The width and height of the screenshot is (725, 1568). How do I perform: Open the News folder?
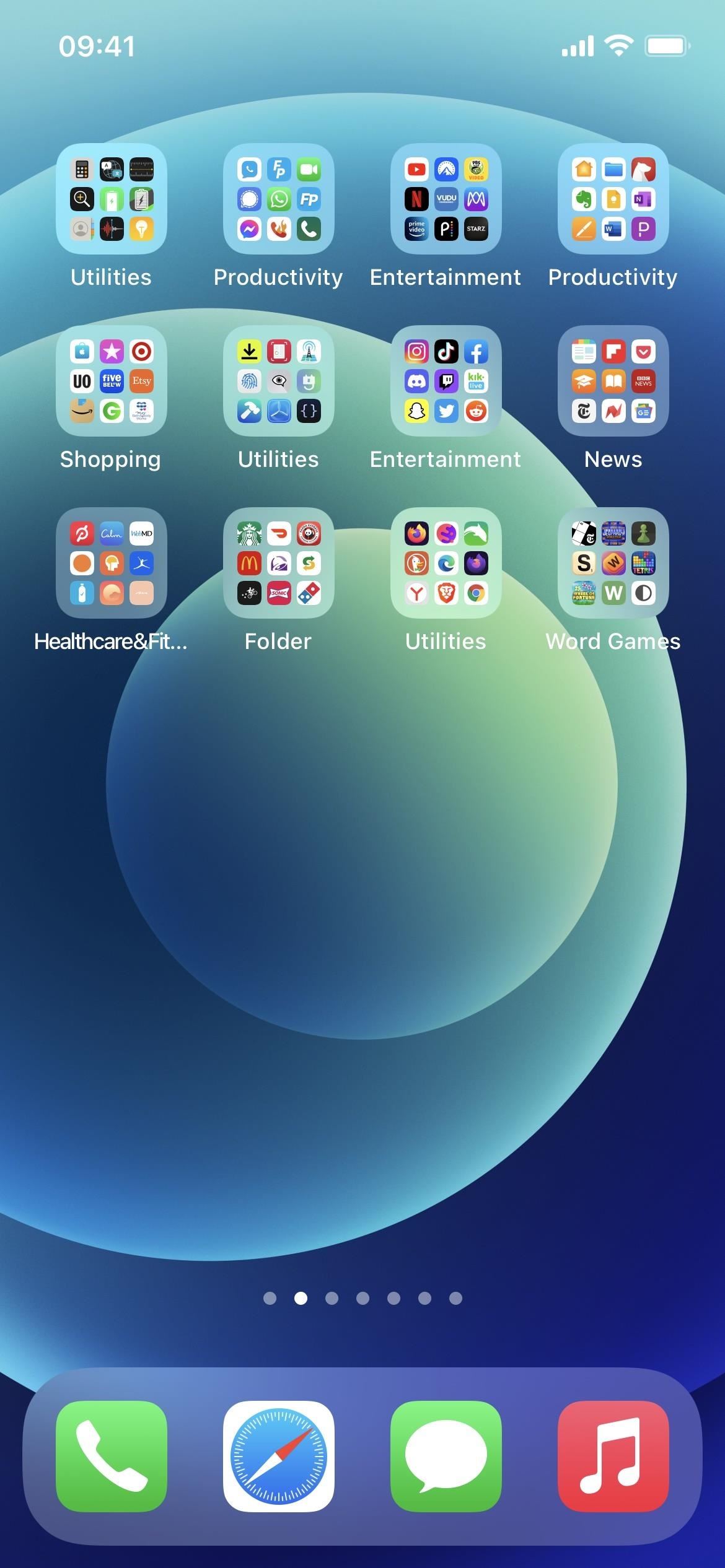click(x=613, y=381)
